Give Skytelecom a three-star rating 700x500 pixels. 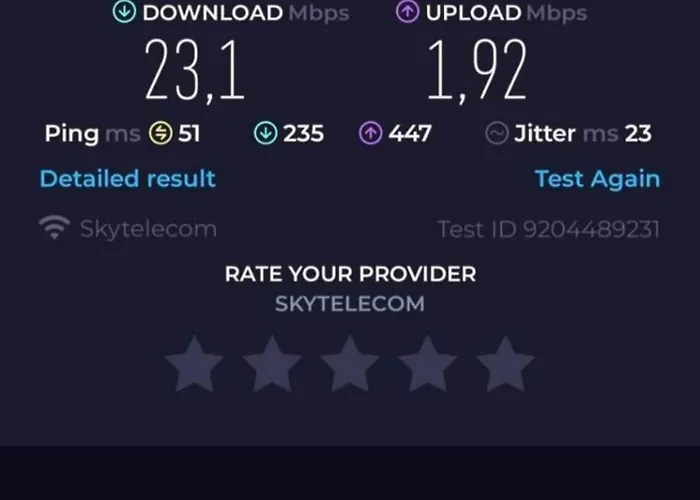tap(350, 365)
